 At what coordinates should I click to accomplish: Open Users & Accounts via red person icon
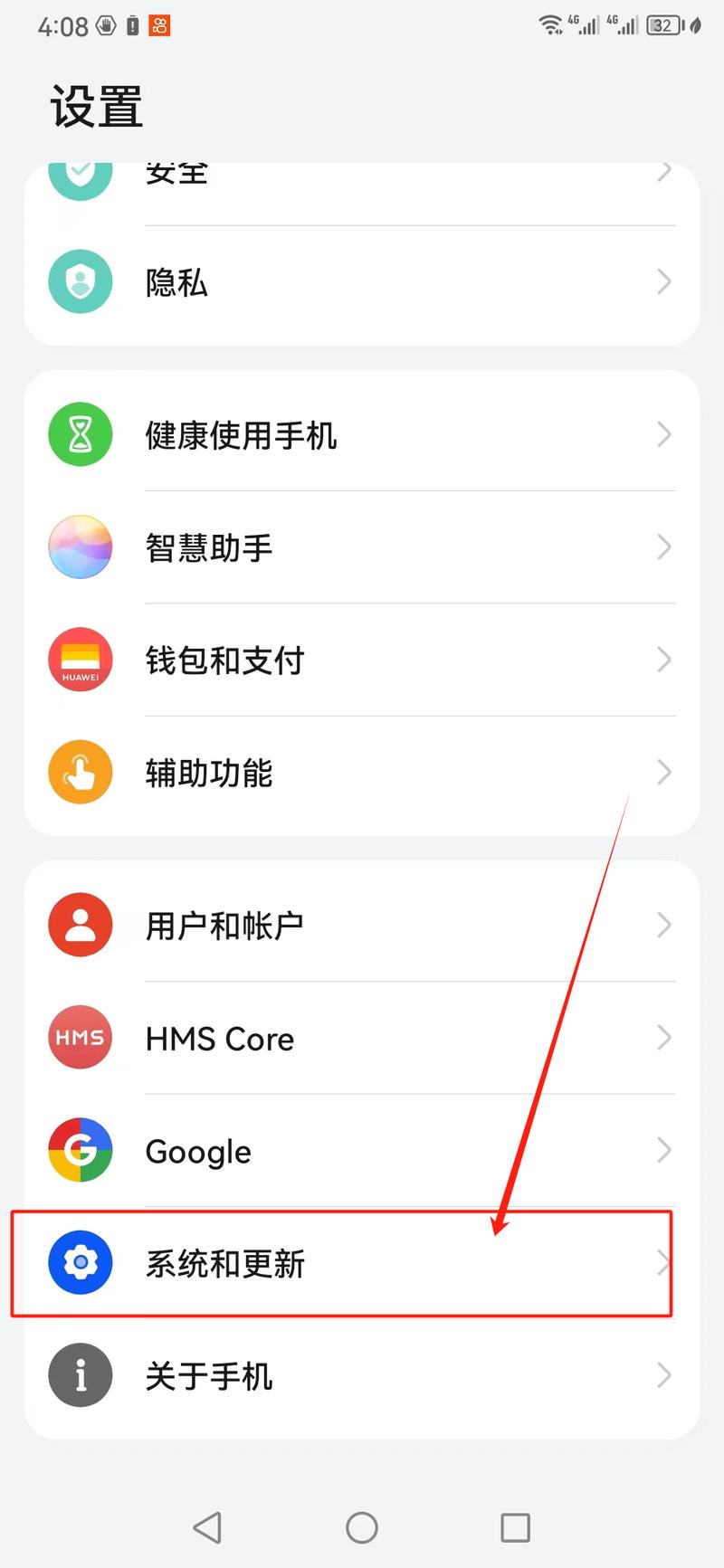pyautogui.click(x=81, y=925)
